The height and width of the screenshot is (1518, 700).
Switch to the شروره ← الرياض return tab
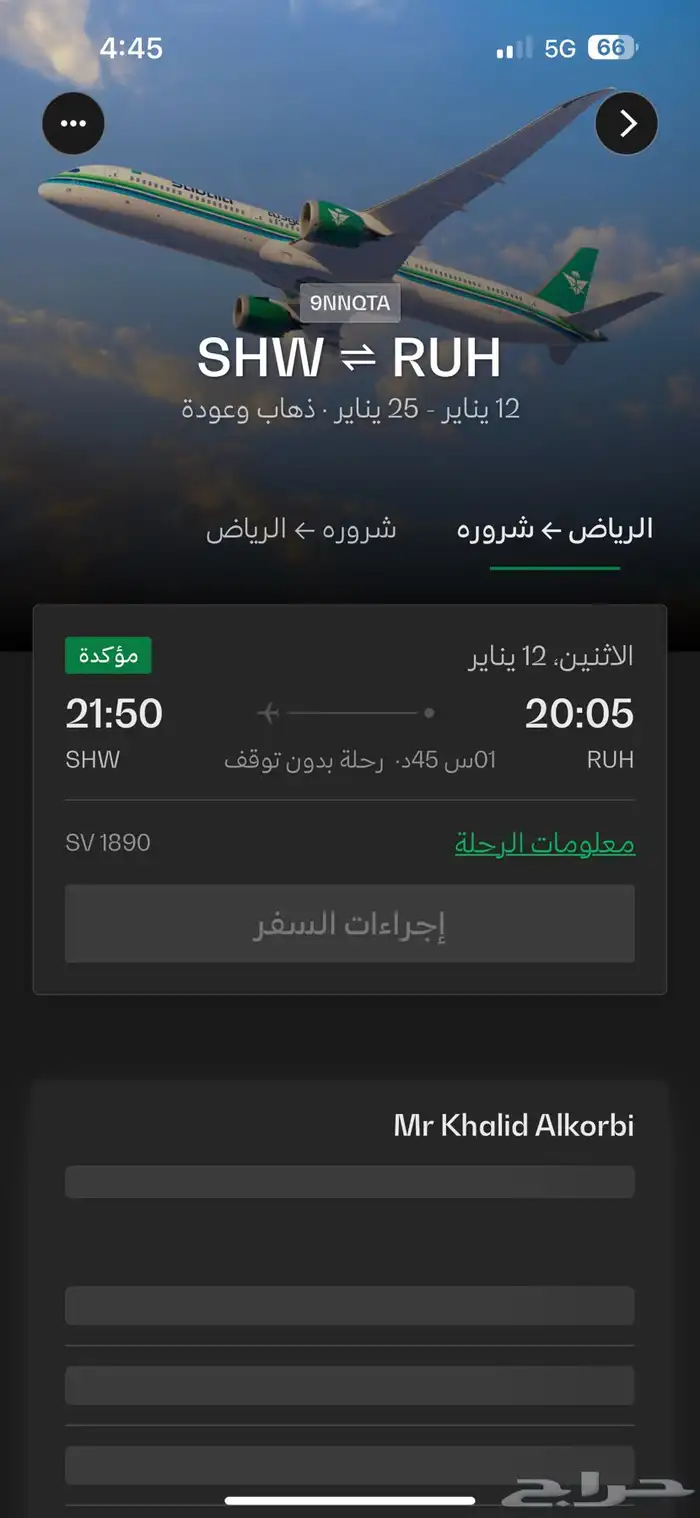[x=301, y=529]
